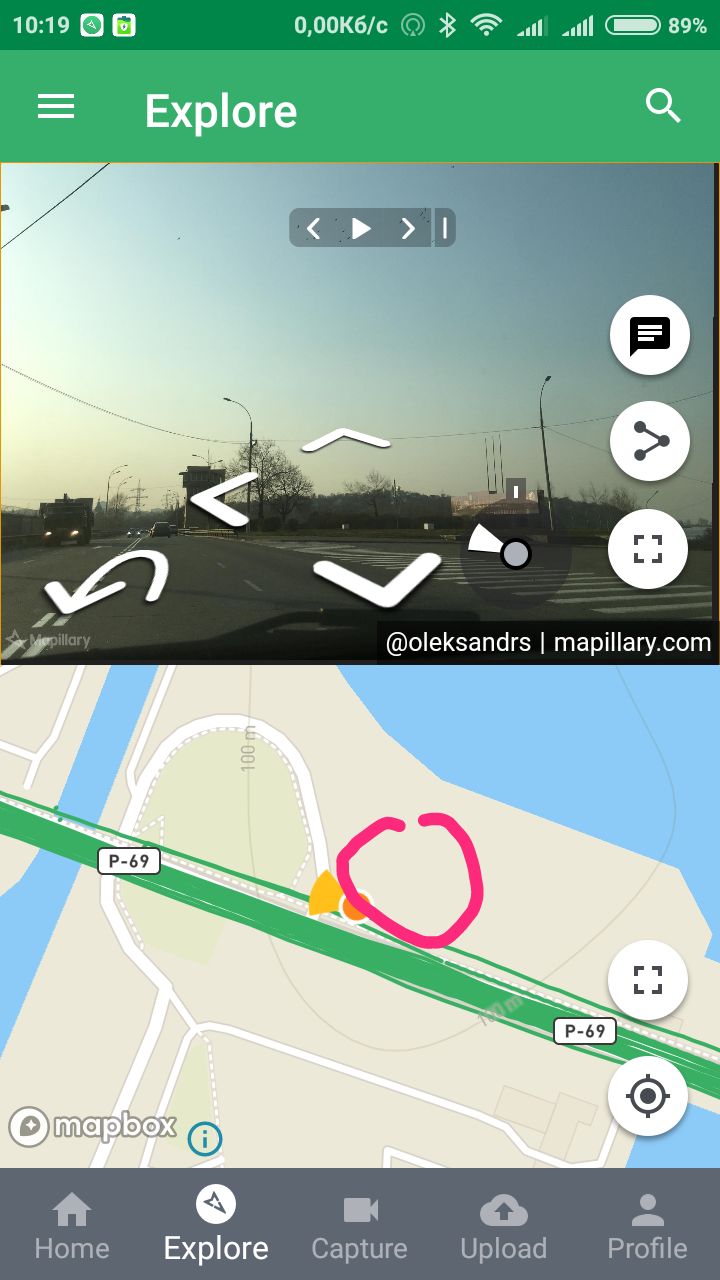Move forward using the up arrow
This screenshot has width=720, height=1280.
[345, 438]
